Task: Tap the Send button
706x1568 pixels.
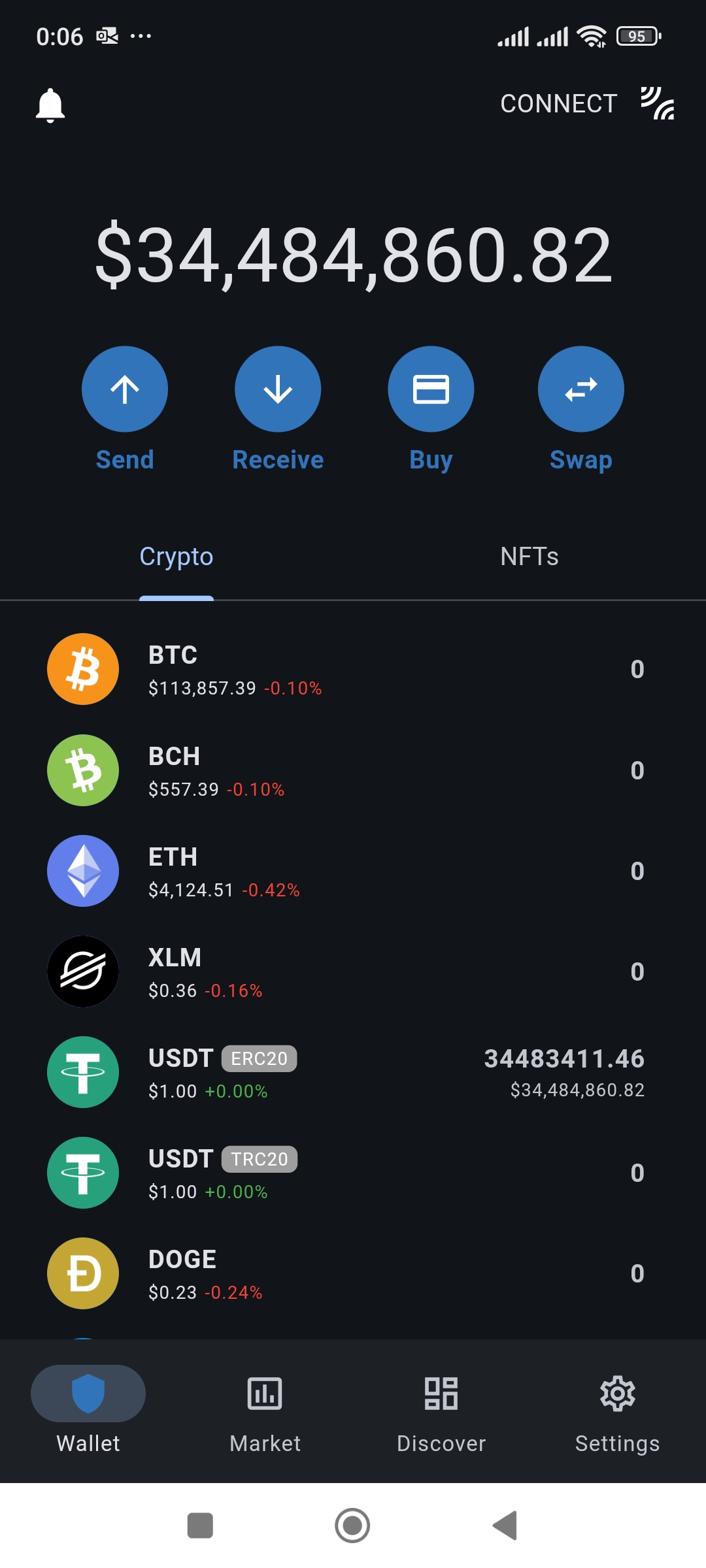Action: pyautogui.click(x=125, y=389)
